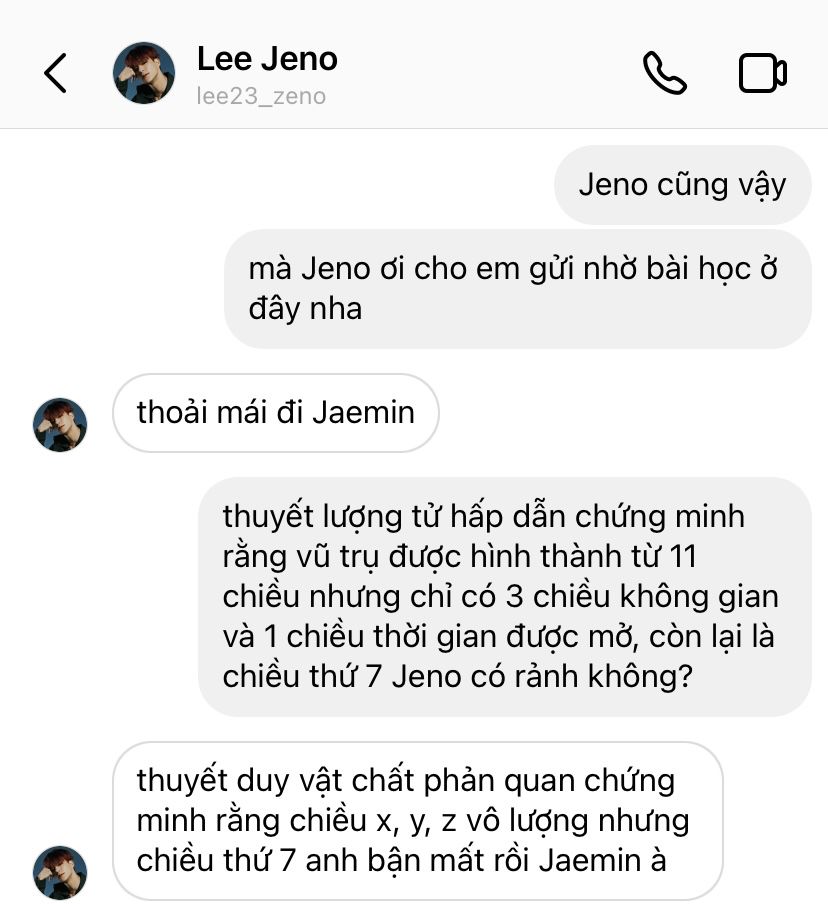Open Lee Jeno's profile from the header

266,72
